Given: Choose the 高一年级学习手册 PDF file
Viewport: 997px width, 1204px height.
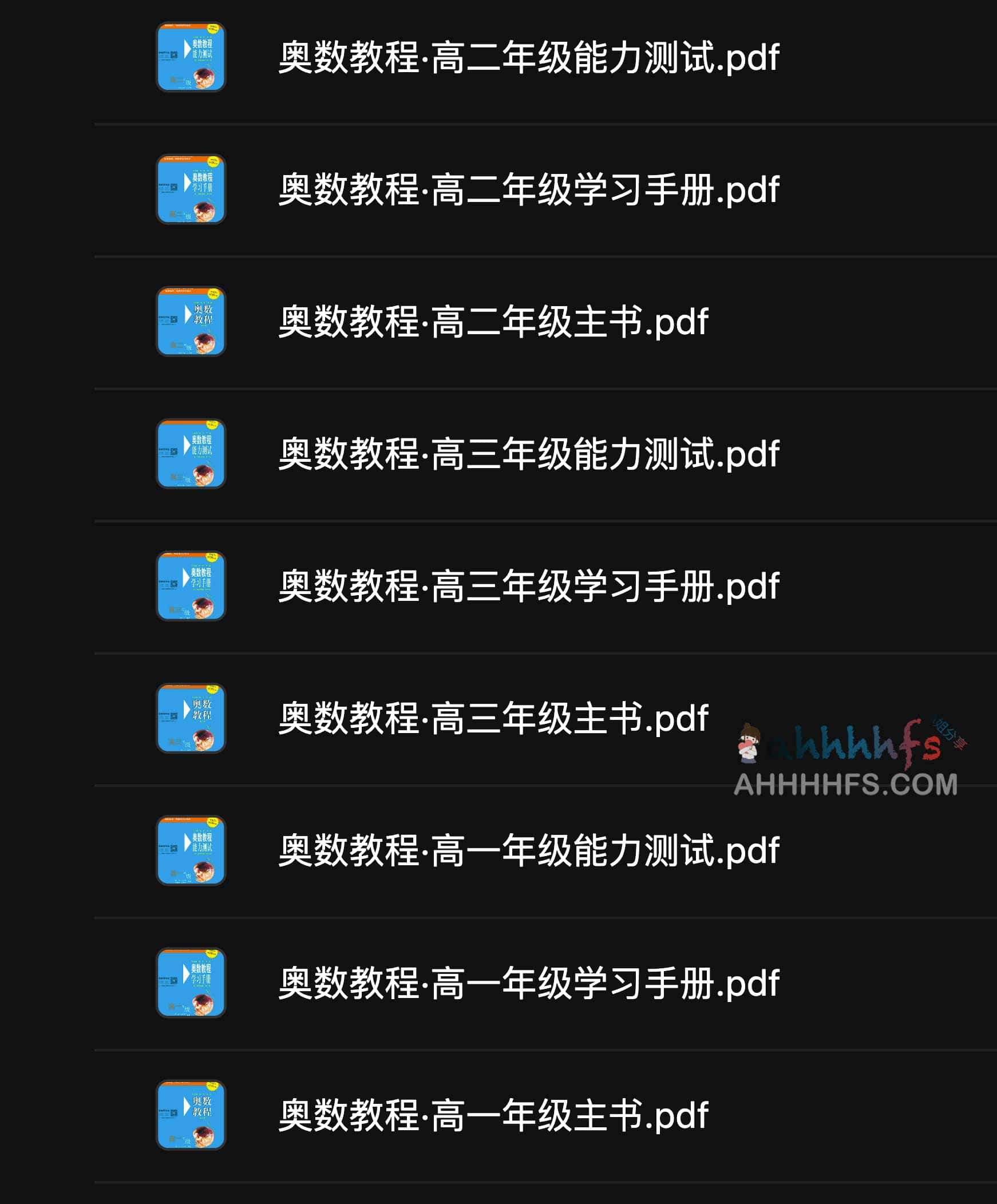Looking at the screenshot, I should [528, 983].
